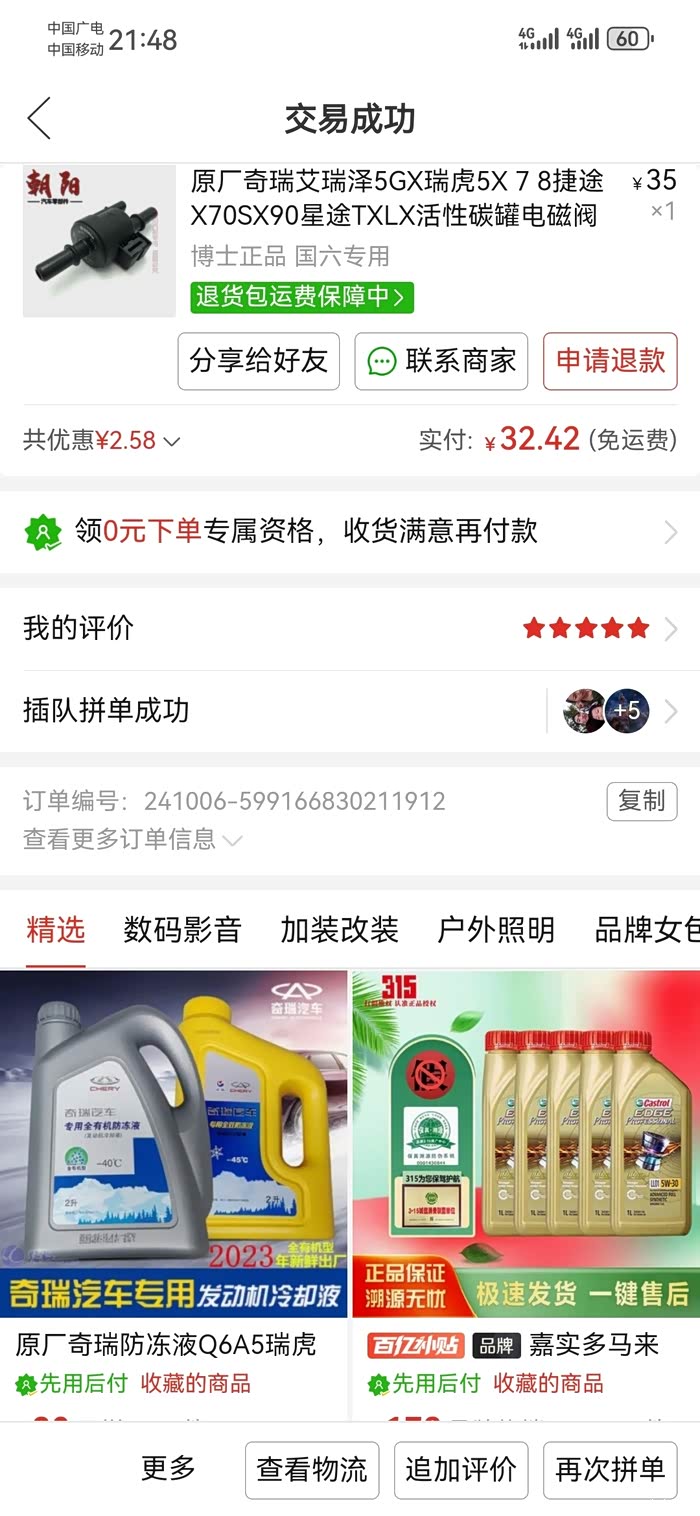Request a refund with 申请退款
The image size is (700, 1516).
pos(610,361)
